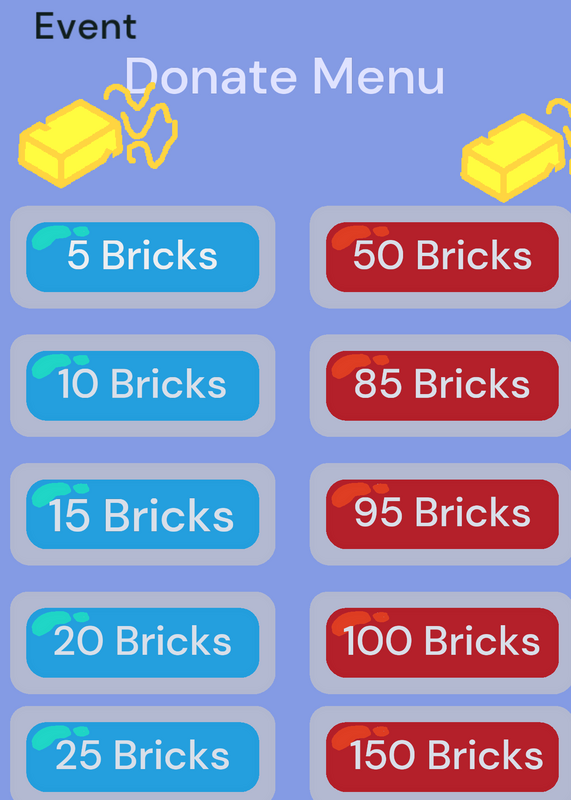Screen dimensions: 571x800
Task: Tap the 20 Bricks button
Action: click(142, 642)
